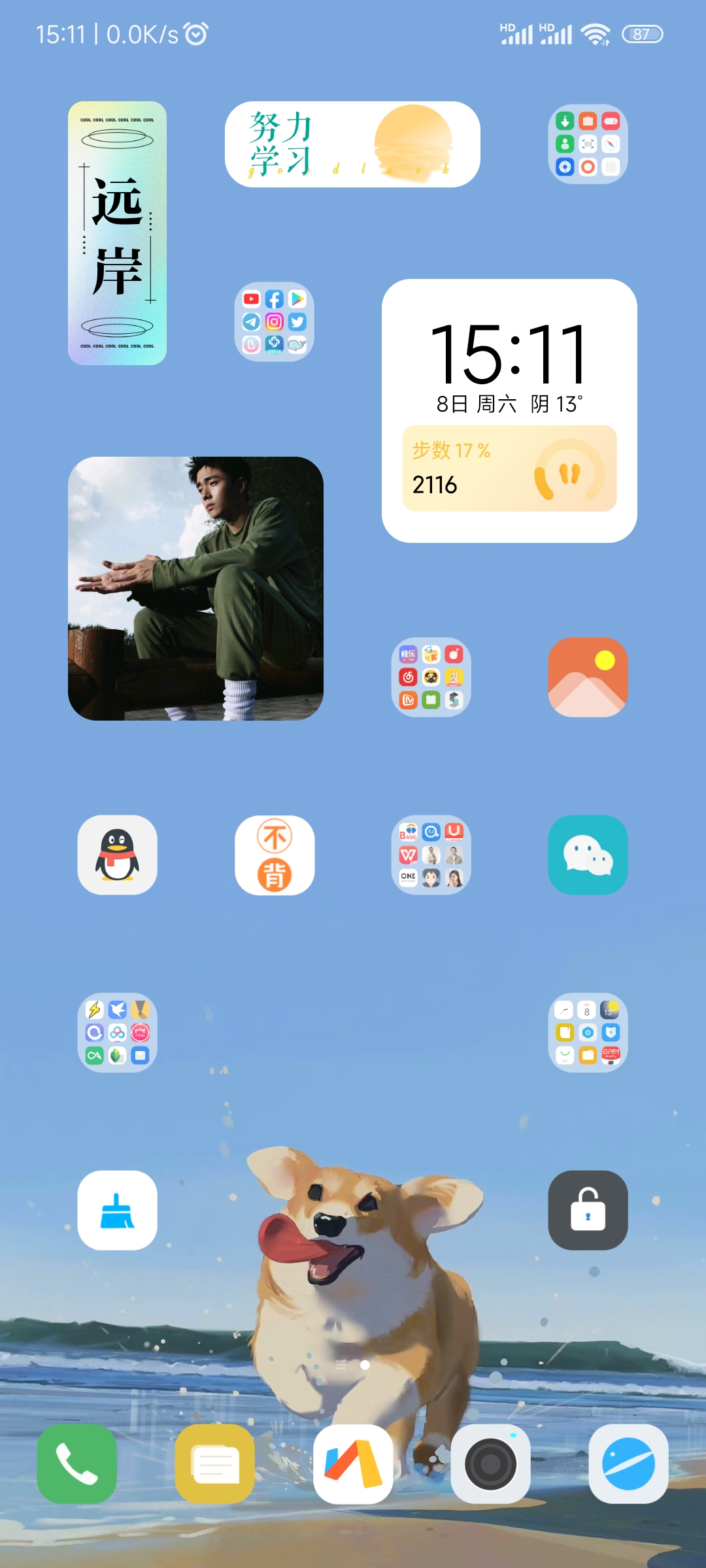
Task: Open the Gallery app
Action: click(x=588, y=677)
